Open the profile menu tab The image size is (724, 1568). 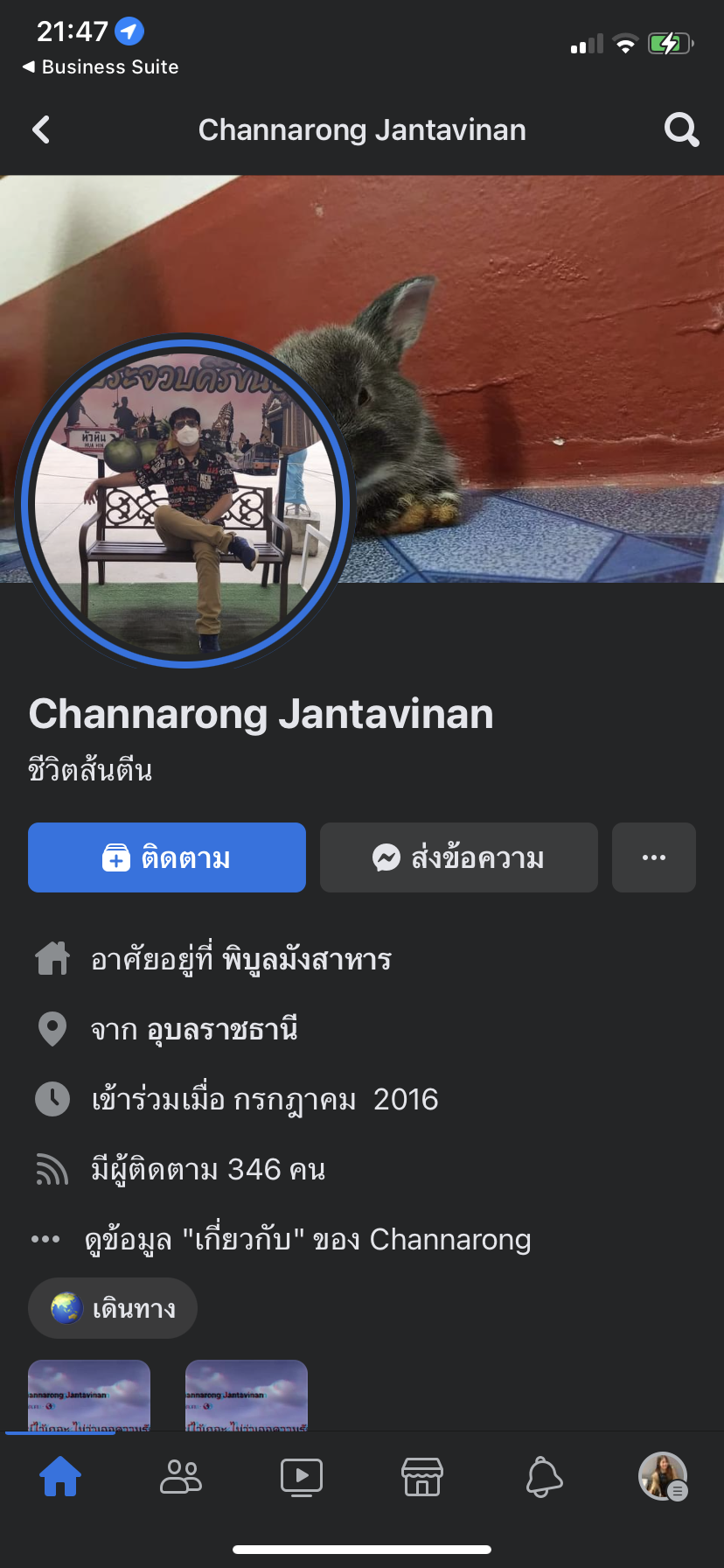(x=663, y=1477)
